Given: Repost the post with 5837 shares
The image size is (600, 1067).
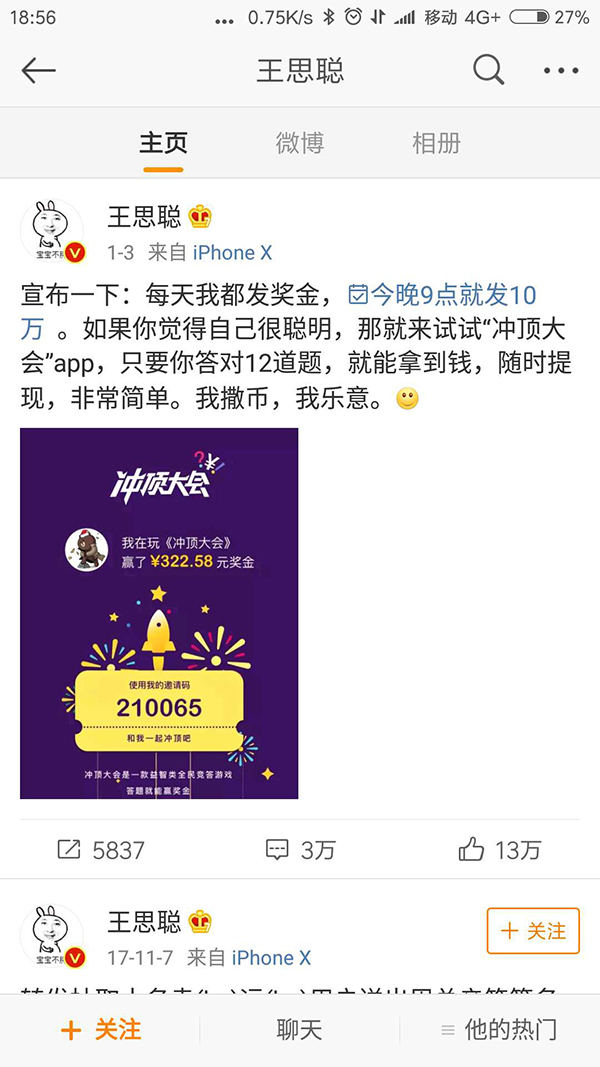Looking at the screenshot, I should [101, 850].
